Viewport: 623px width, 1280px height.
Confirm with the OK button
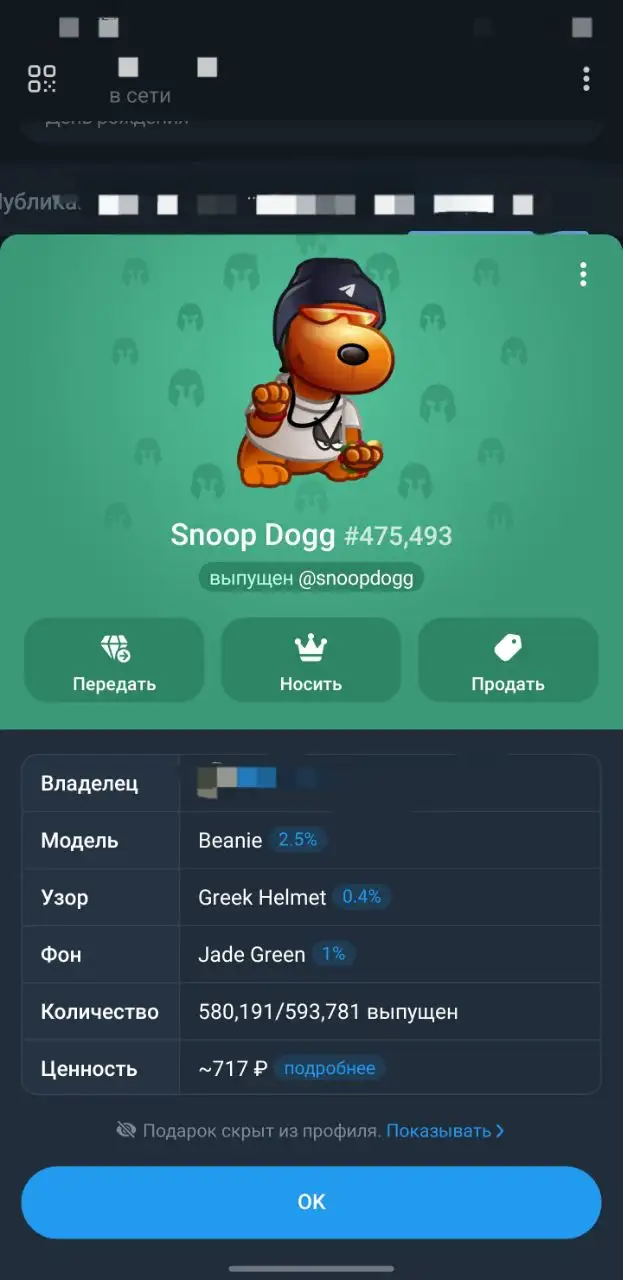tap(311, 1202)
